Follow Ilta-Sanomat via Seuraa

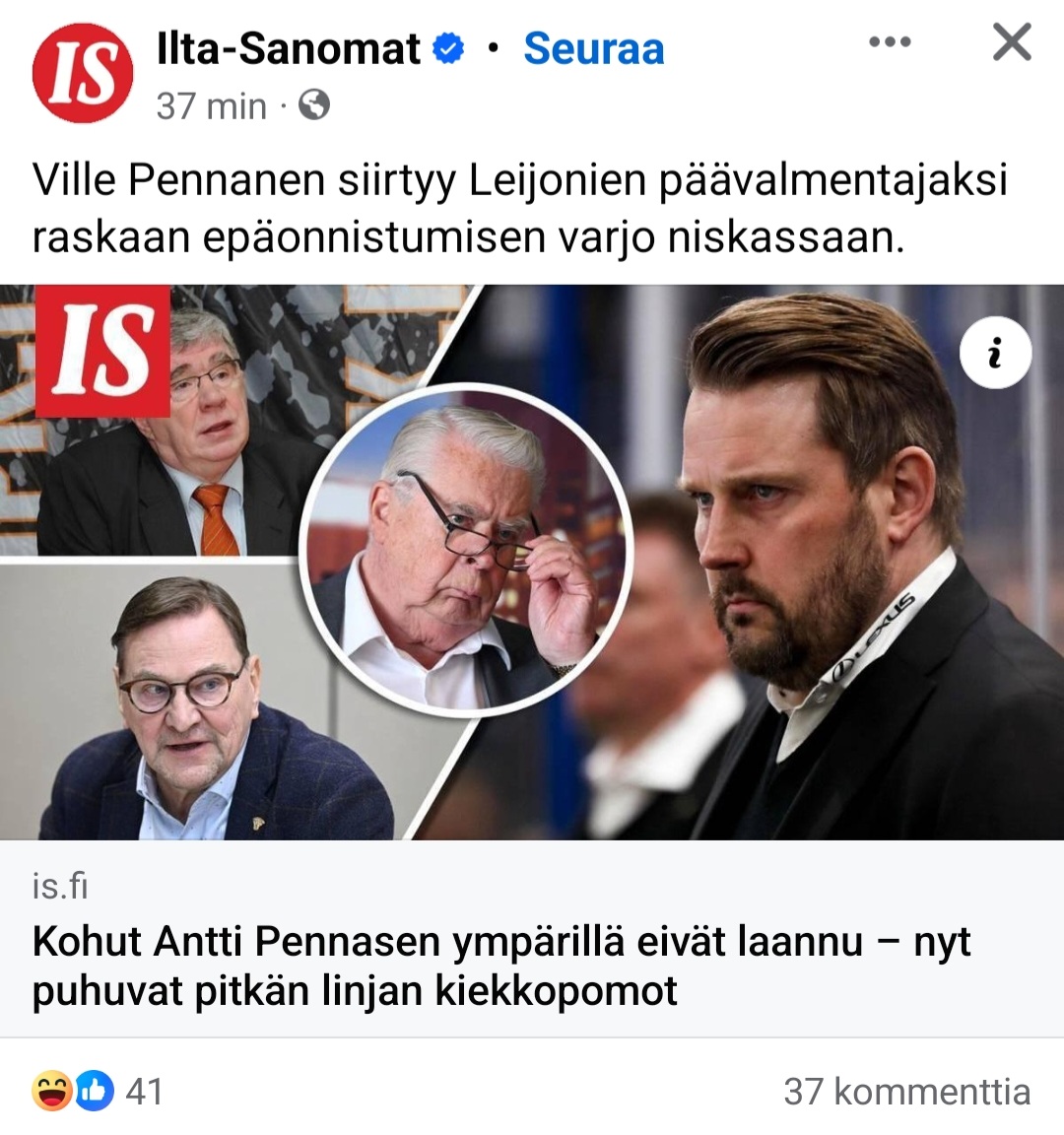pyautogui.click(x=593, y=48)
